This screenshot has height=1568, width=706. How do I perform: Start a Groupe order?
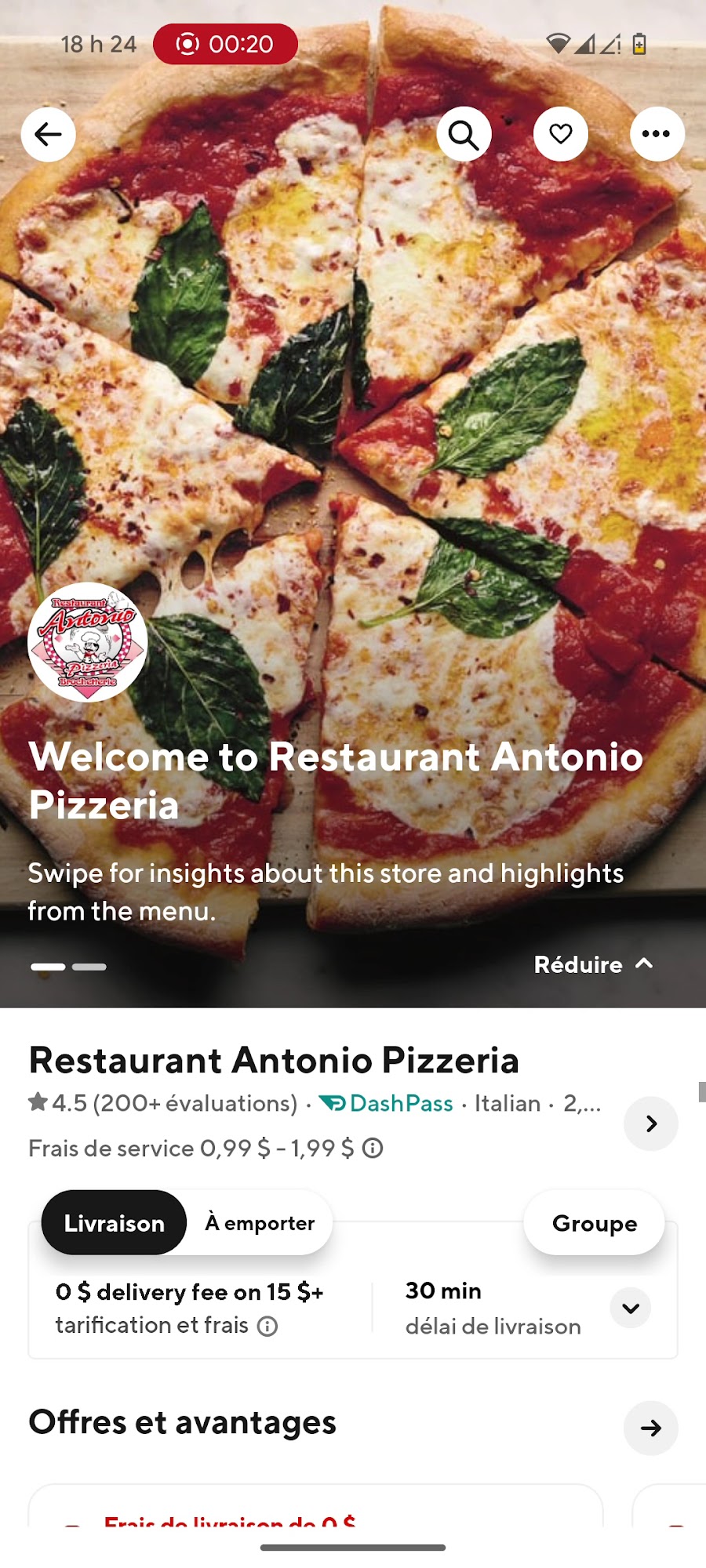point(594,1223)
